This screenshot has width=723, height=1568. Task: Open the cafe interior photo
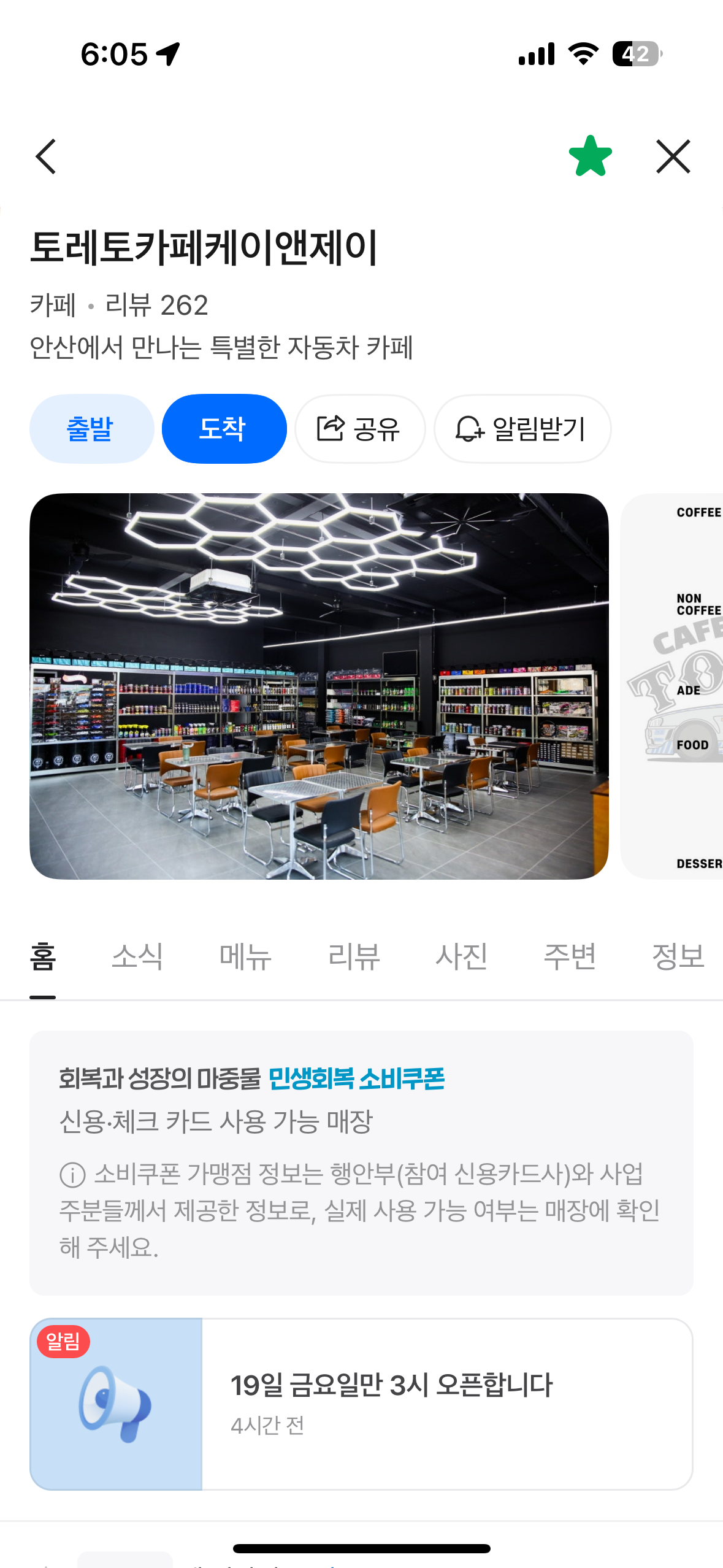pos(319,686)
